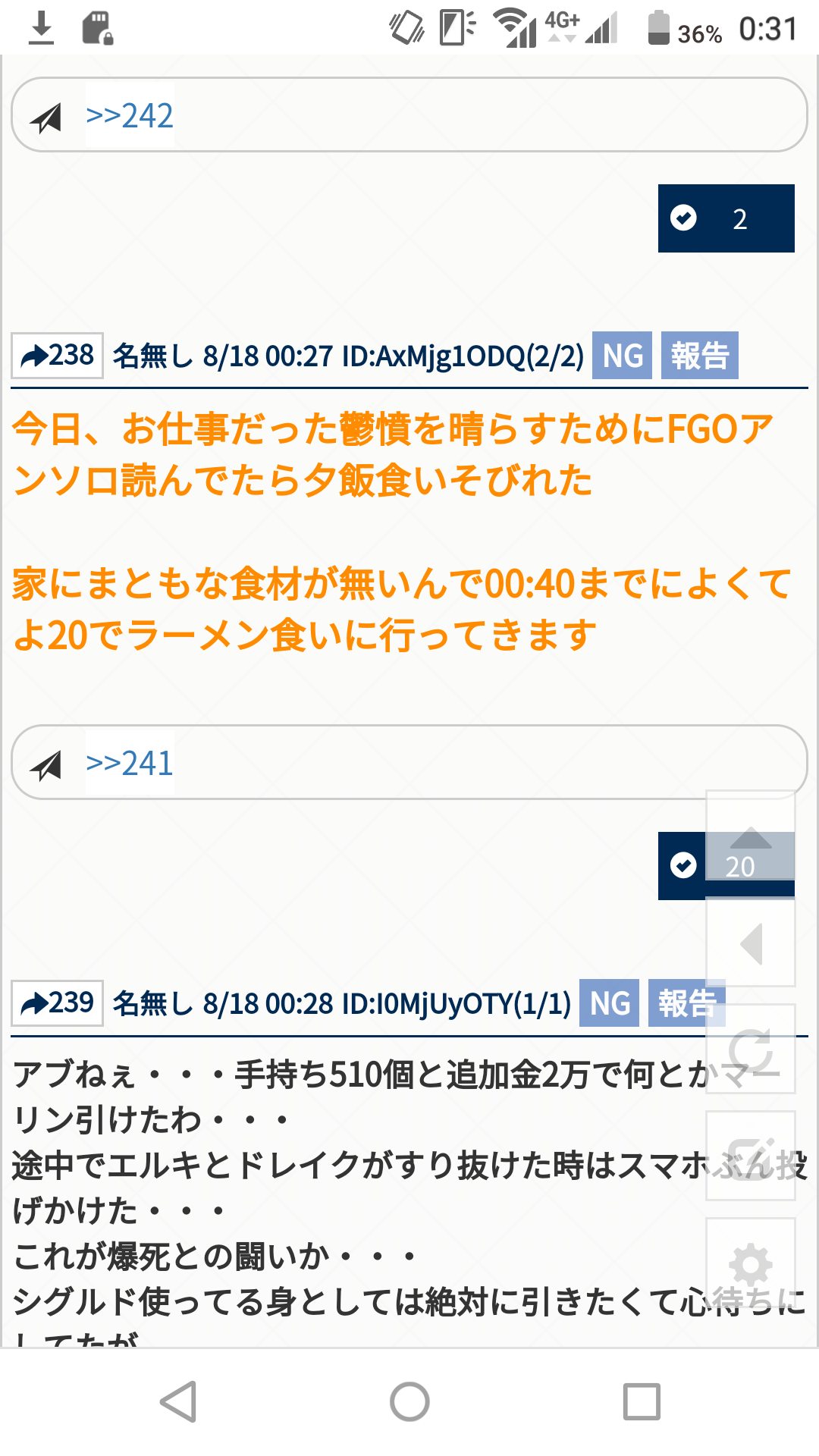Reply to post number 239
This screenshot has width=819, height=1456.
(58, 1003)
